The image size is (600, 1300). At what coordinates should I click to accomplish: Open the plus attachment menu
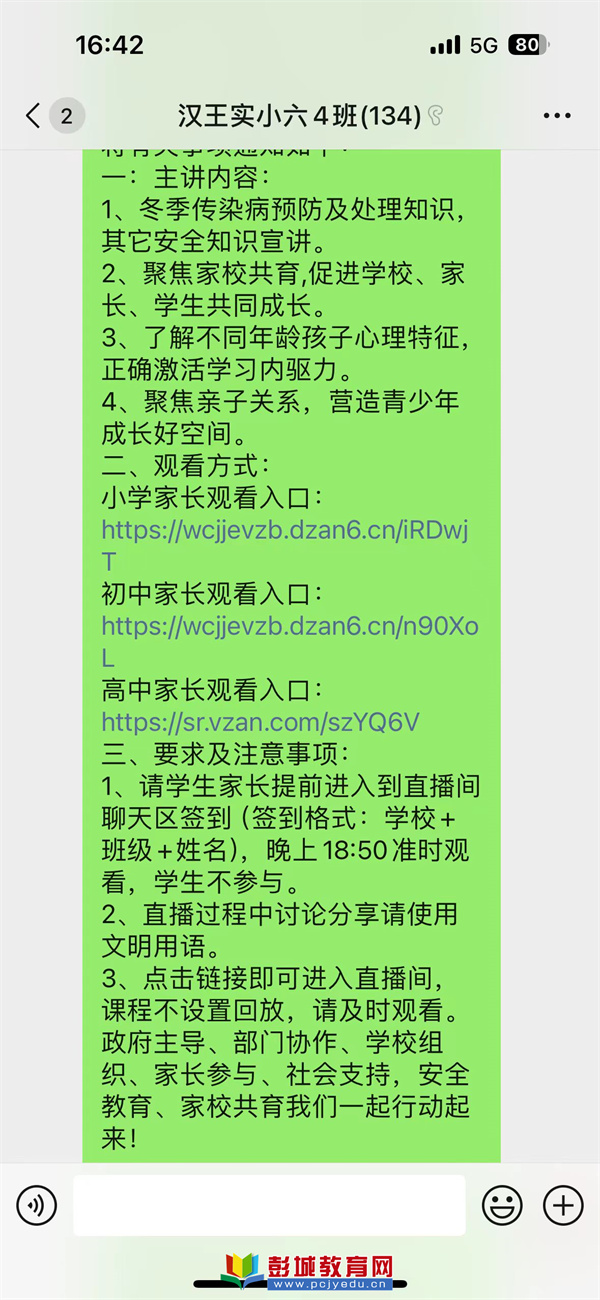click(x=563, y=1206)
